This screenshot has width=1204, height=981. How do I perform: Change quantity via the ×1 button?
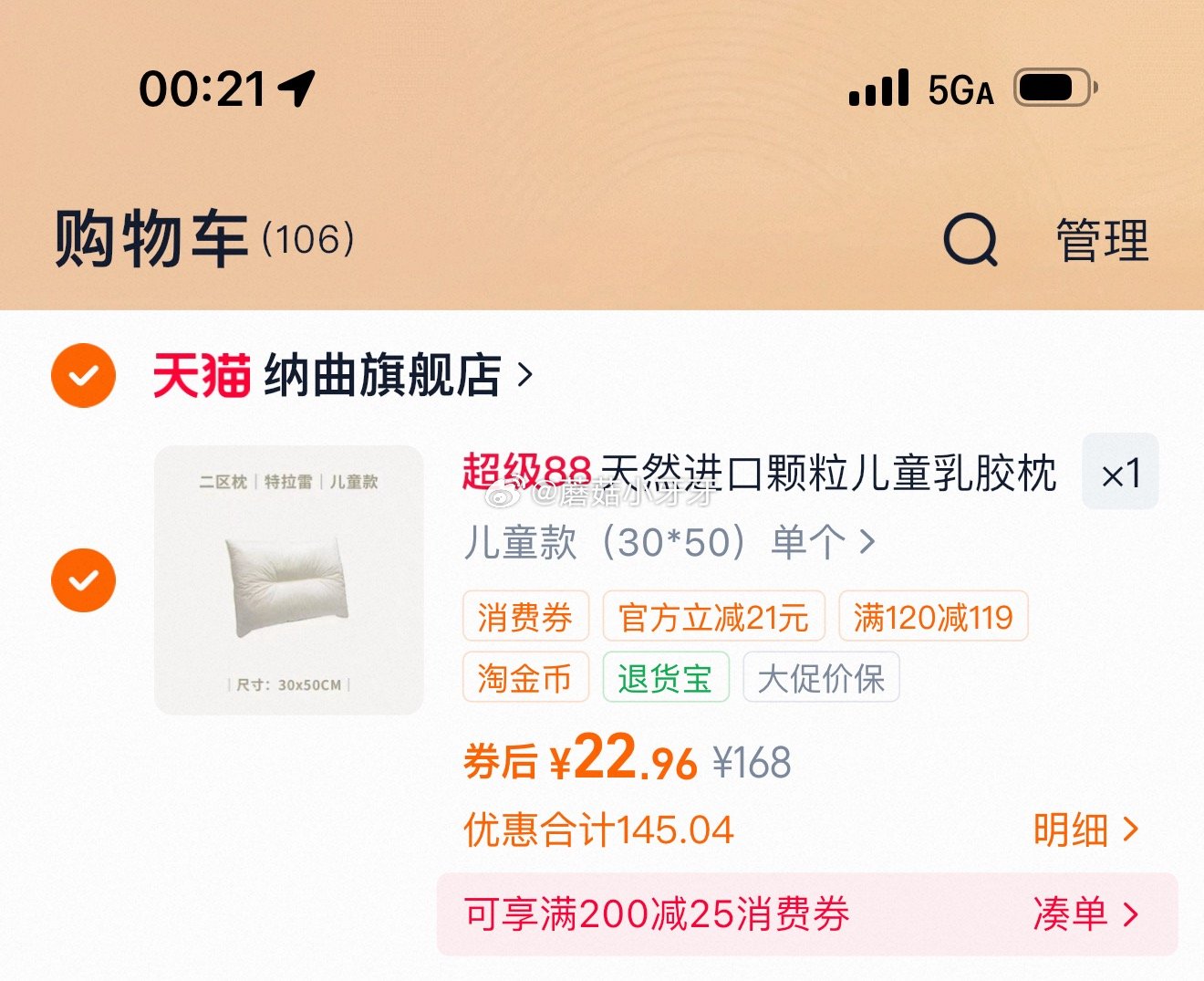(1120, 473)
